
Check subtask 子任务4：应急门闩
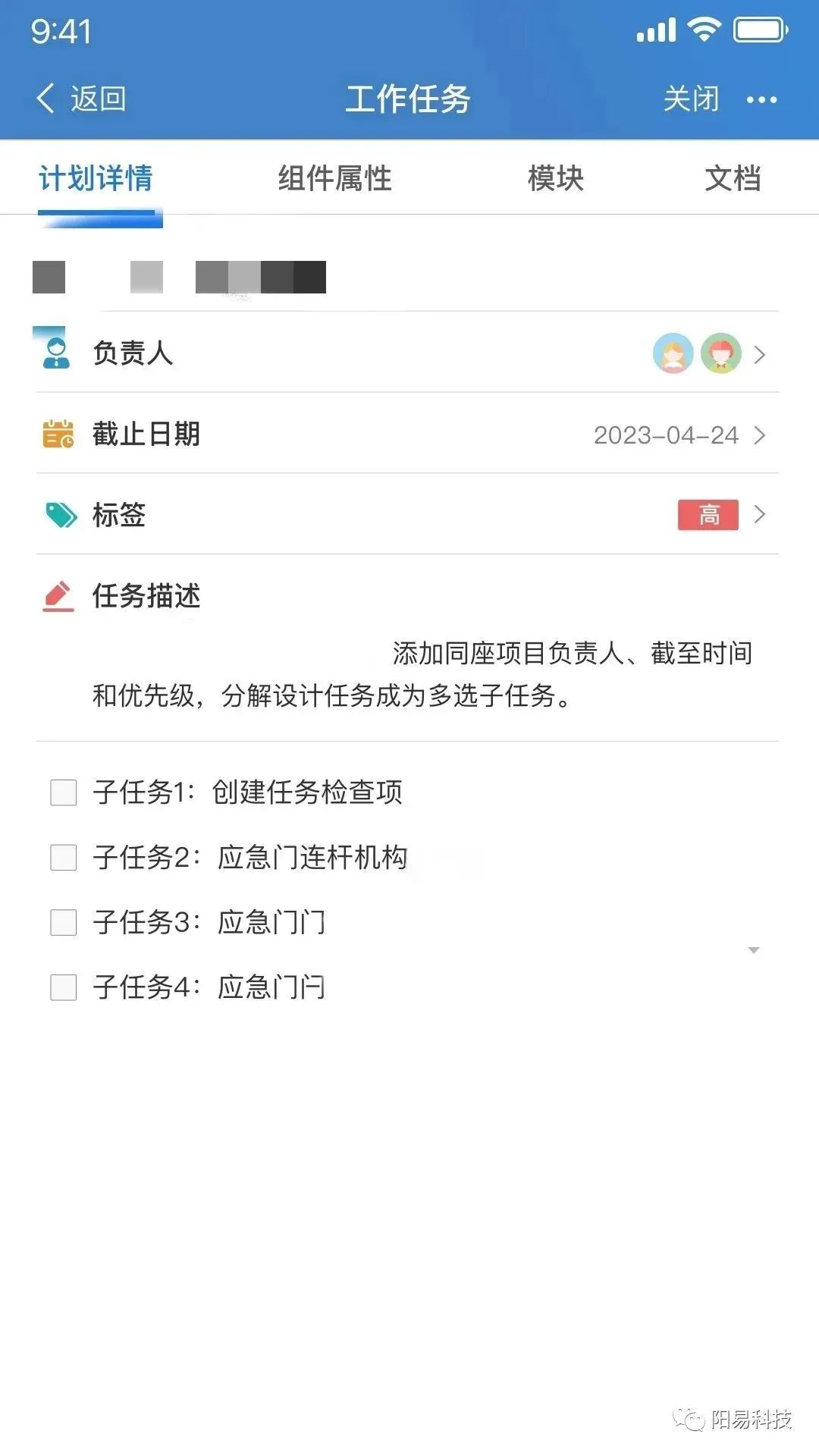tap(63, 988)
